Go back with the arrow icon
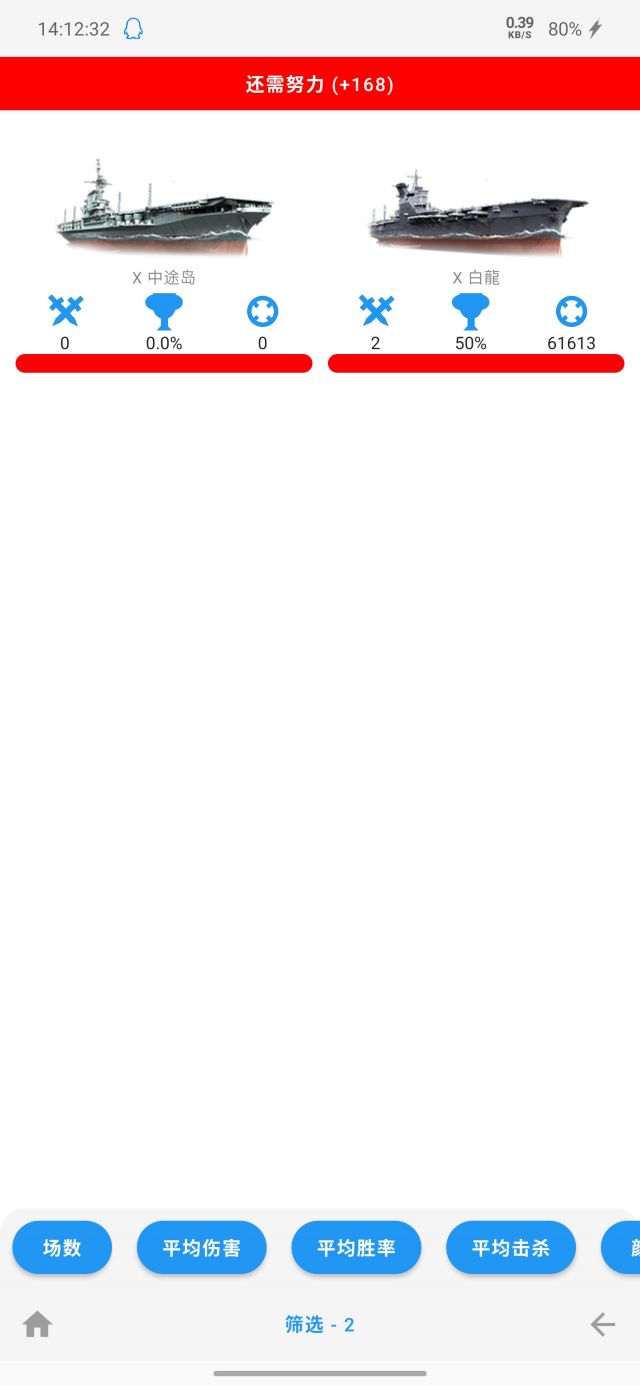The image size is (640, 1386). 602,1325
